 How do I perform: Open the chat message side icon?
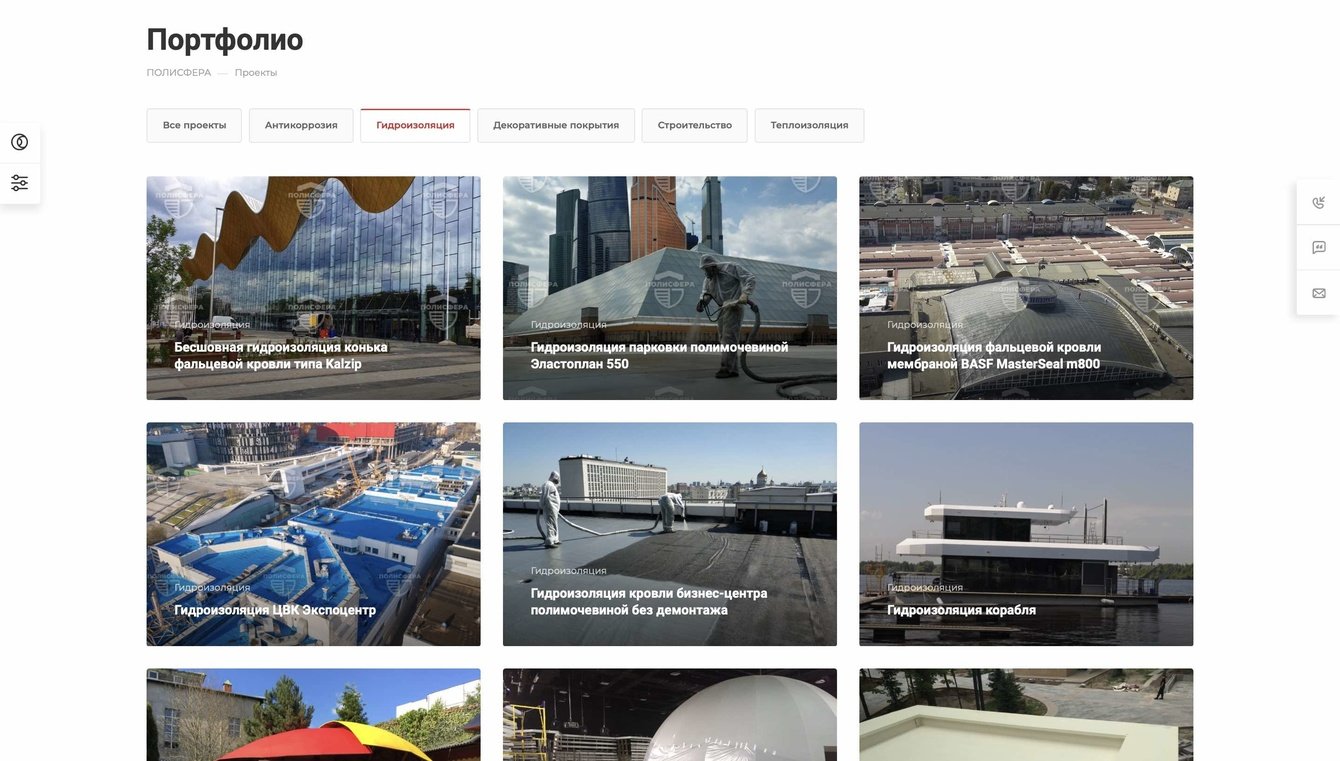point(1319,248)
